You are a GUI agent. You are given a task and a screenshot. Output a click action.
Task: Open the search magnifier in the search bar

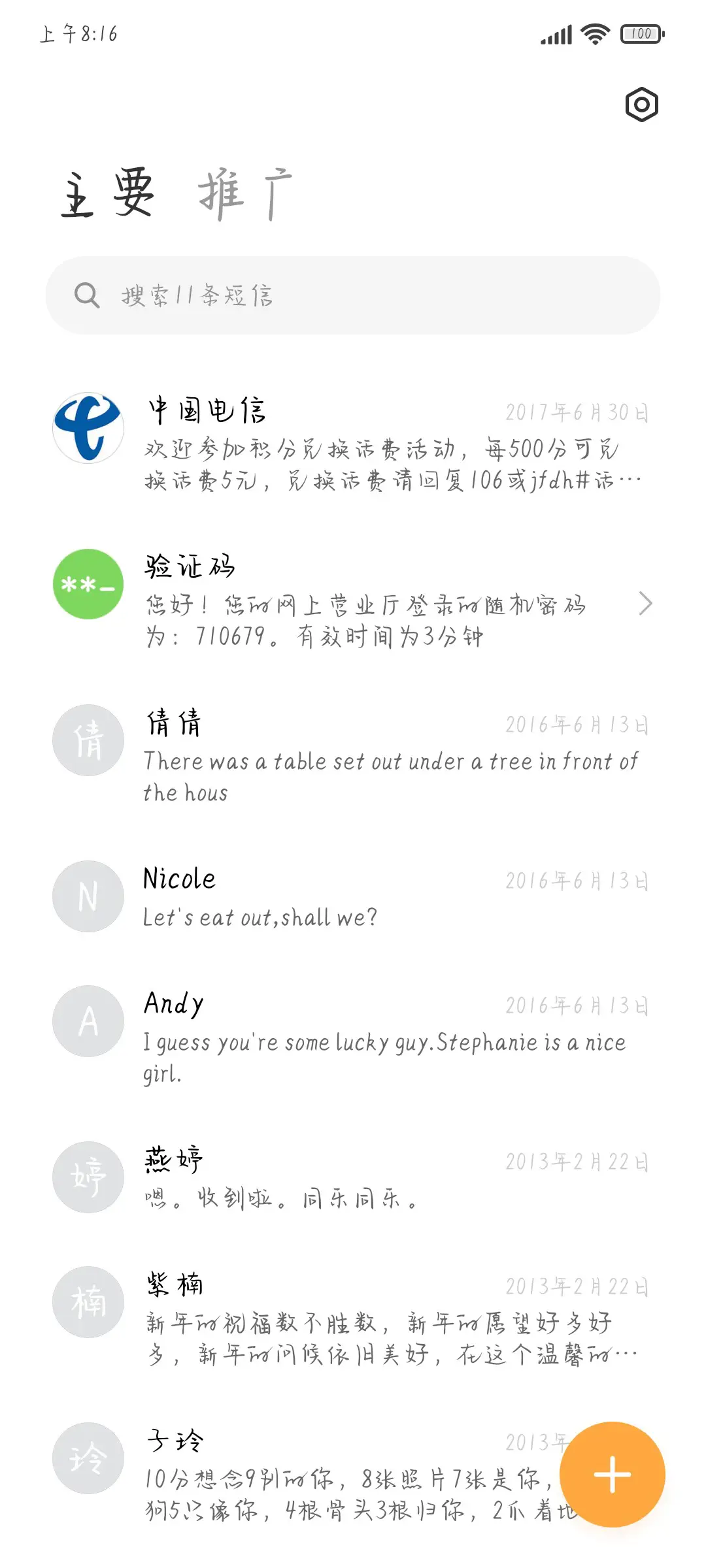coord(87,295)
